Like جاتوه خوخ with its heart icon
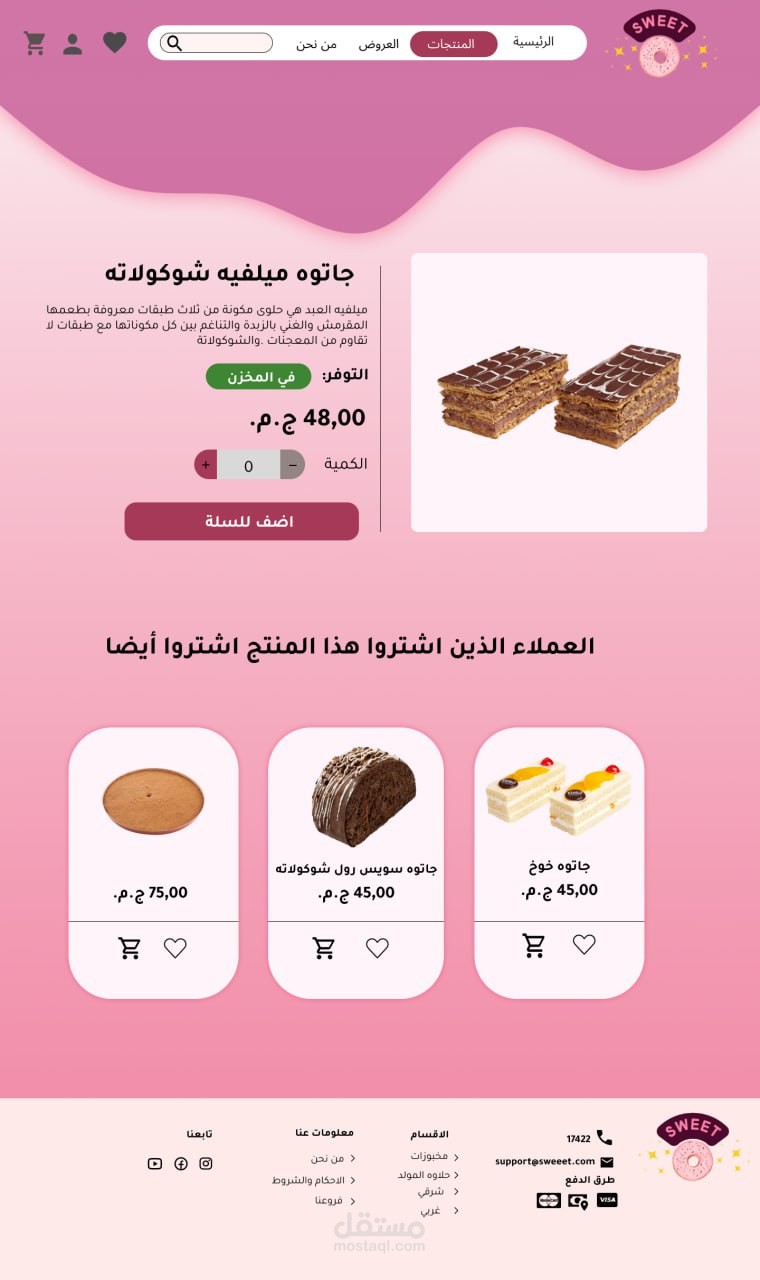This screenshot has width=760, height=1280. point(584,944)
